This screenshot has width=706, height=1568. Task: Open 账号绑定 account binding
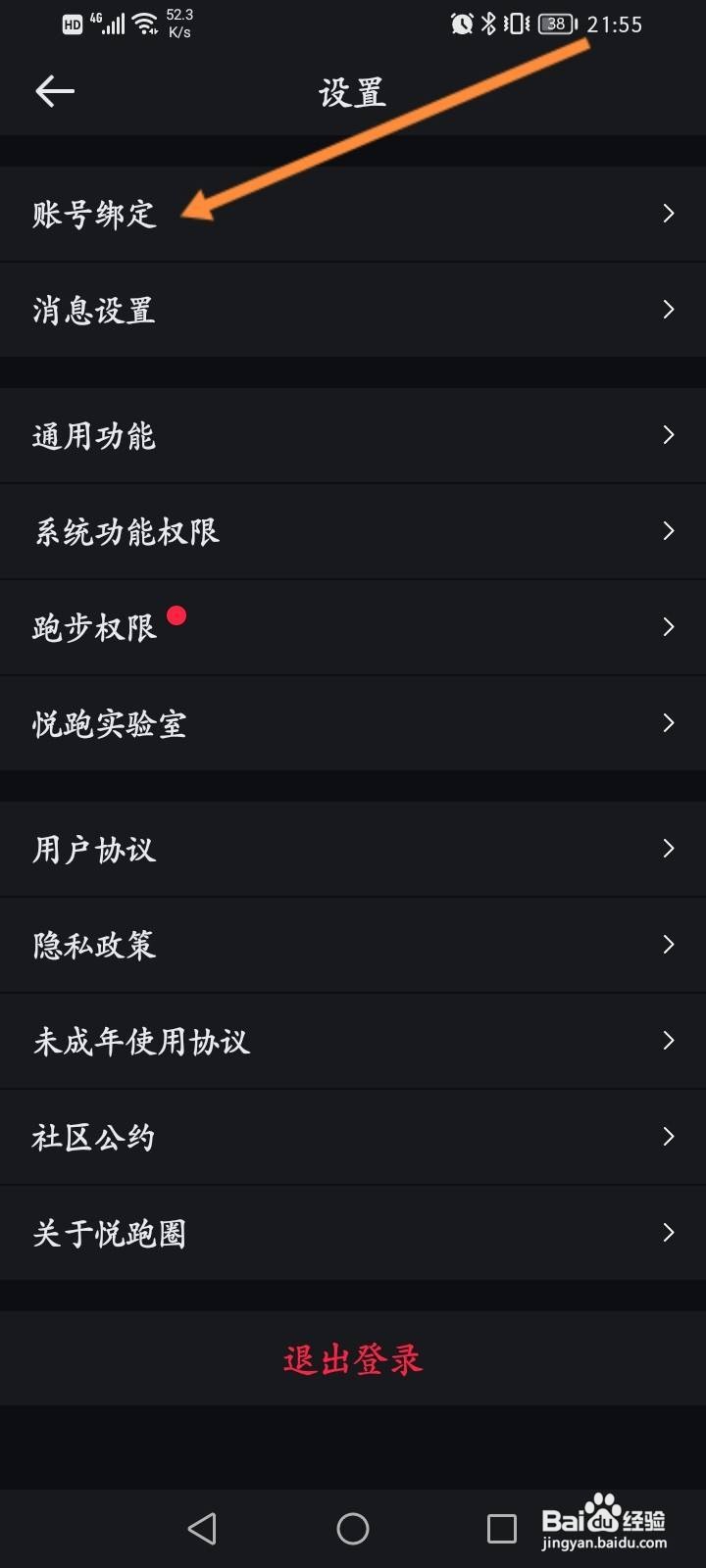point(353,214)
